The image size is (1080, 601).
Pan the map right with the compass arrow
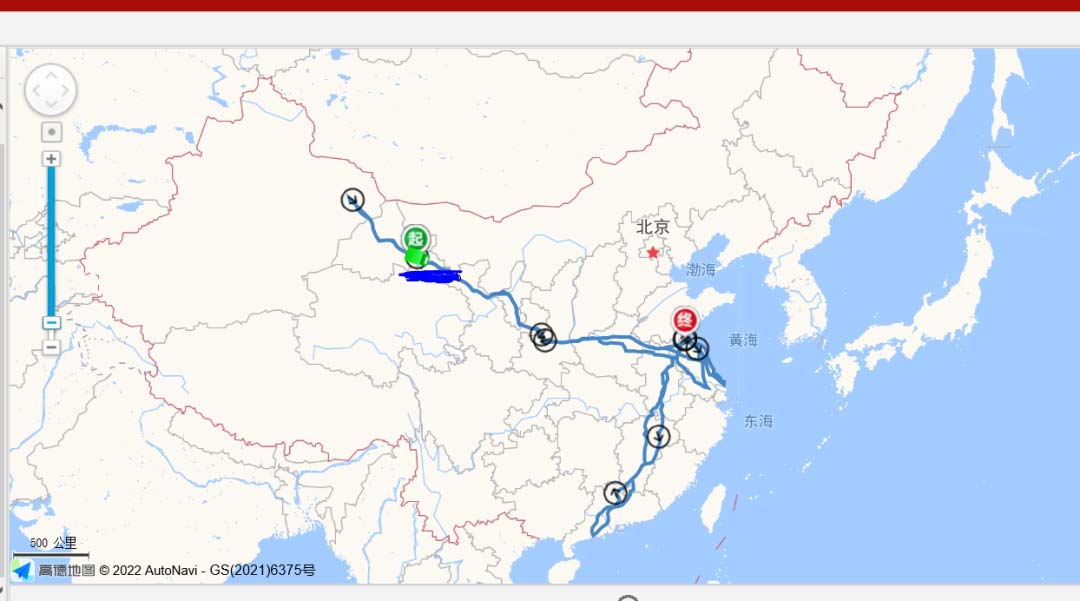click(x=66, y=91)
